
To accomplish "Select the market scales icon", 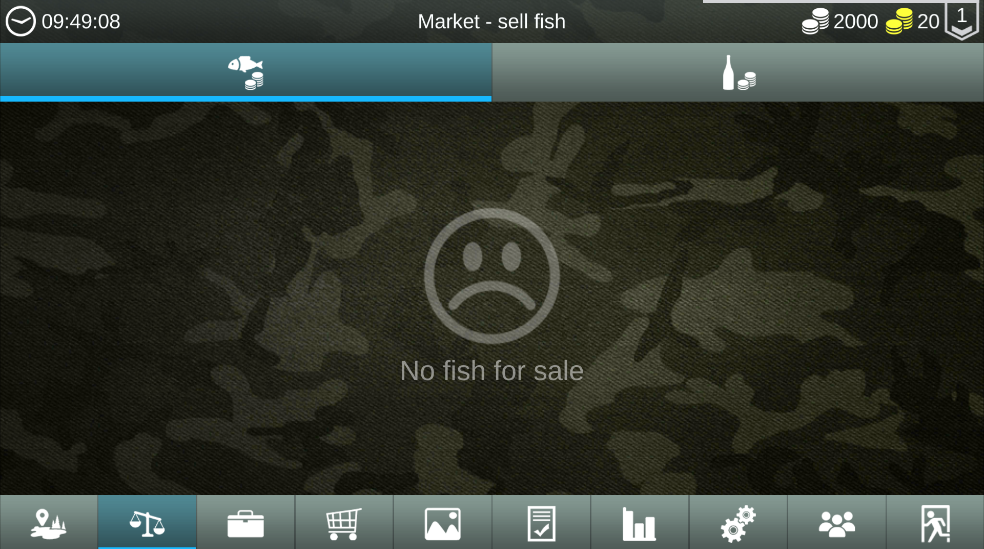I will [x=147, y=522].
